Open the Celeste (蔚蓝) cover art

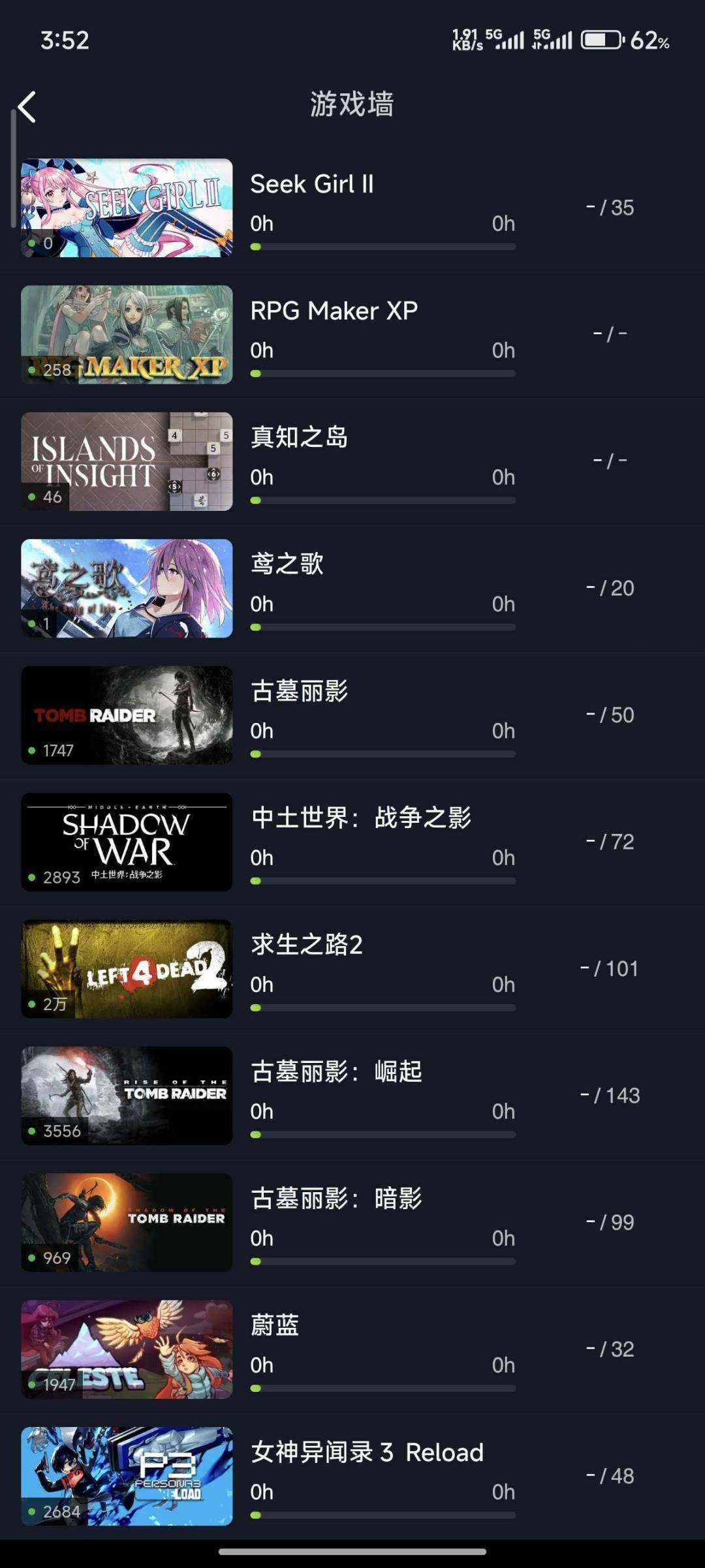(x=127, y=1350)
